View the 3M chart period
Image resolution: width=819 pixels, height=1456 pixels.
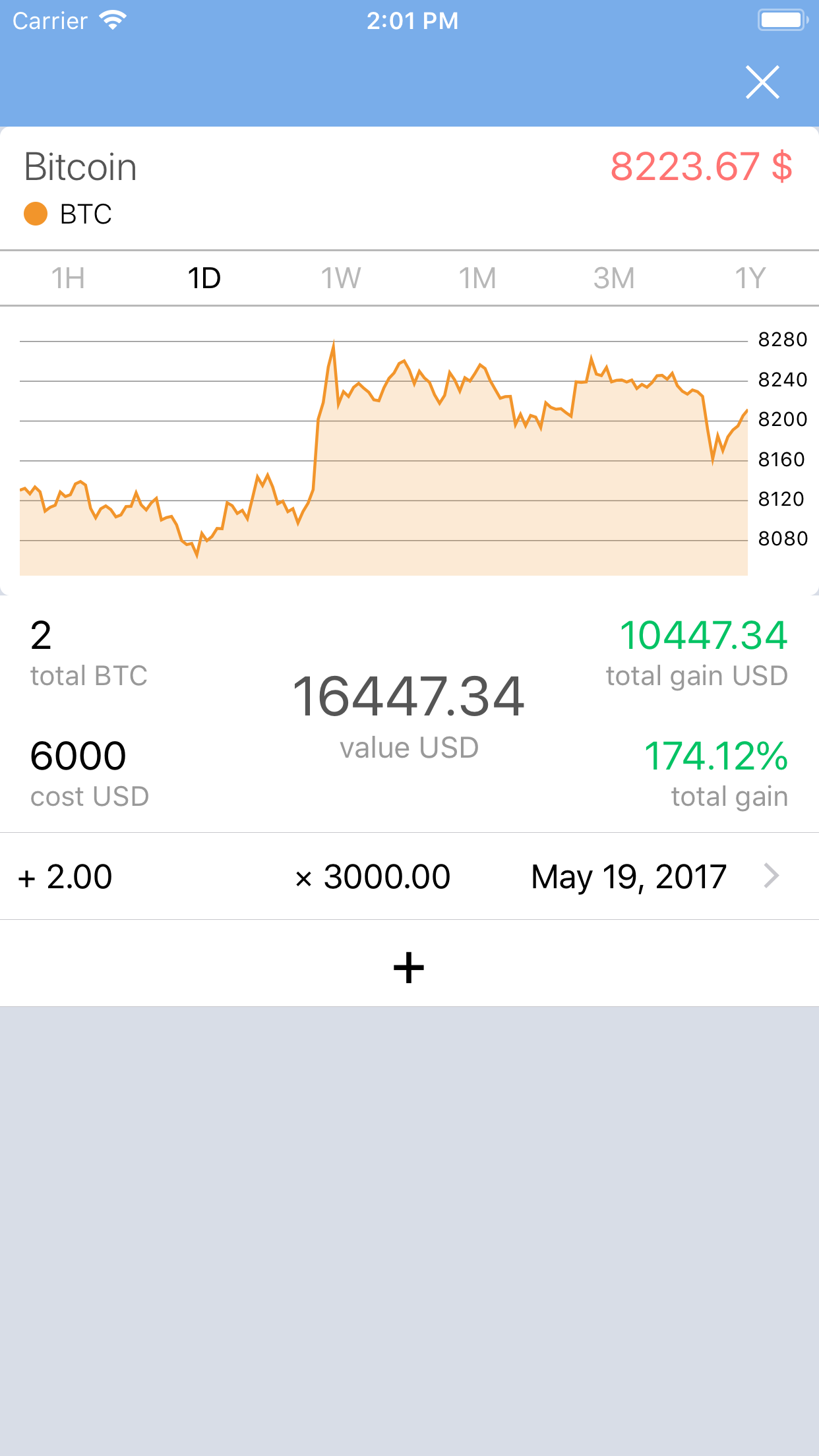pyautogui.click(x=614, y=278)
